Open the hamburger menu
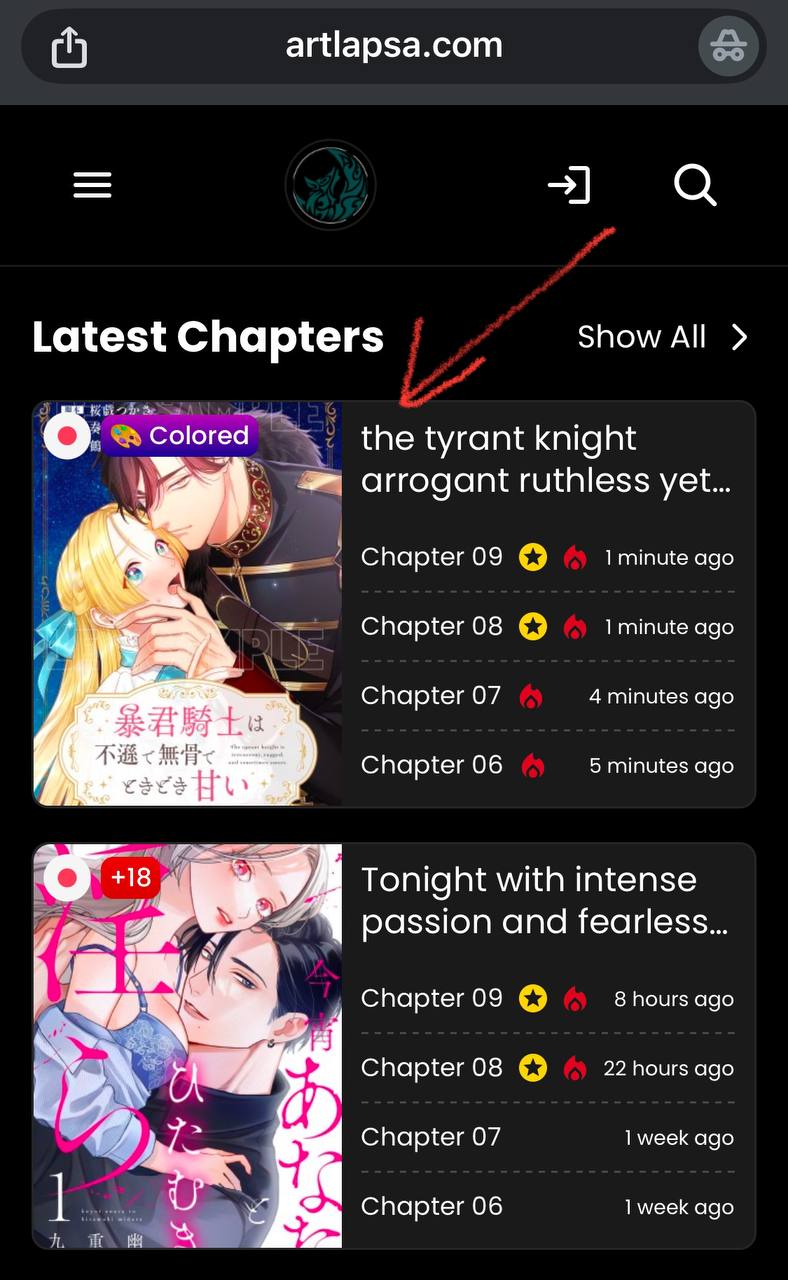This screenshot has height=1280, width=788. point(92,185)
